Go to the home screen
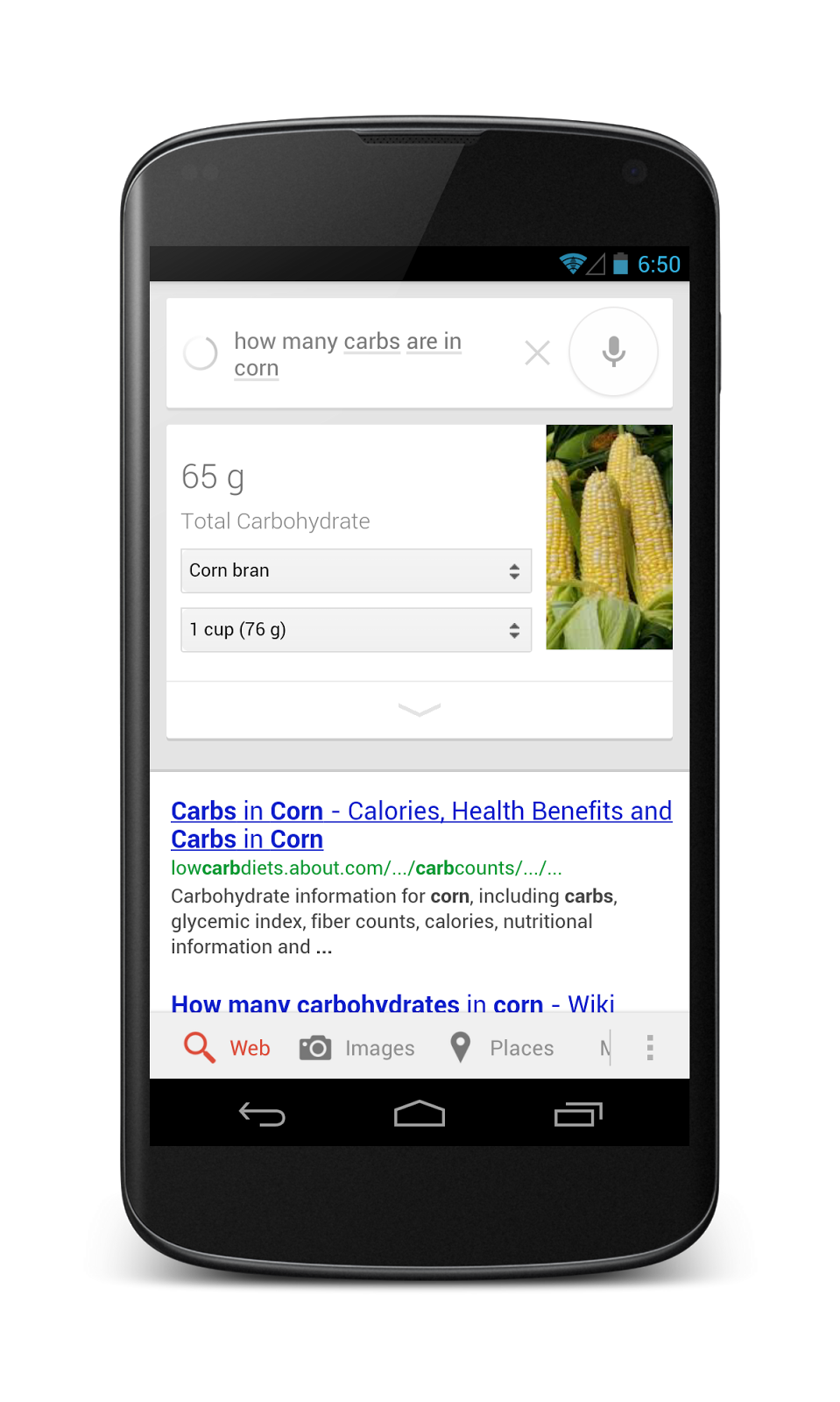The image size is (840, 1402). click(x=420, y=1114)
